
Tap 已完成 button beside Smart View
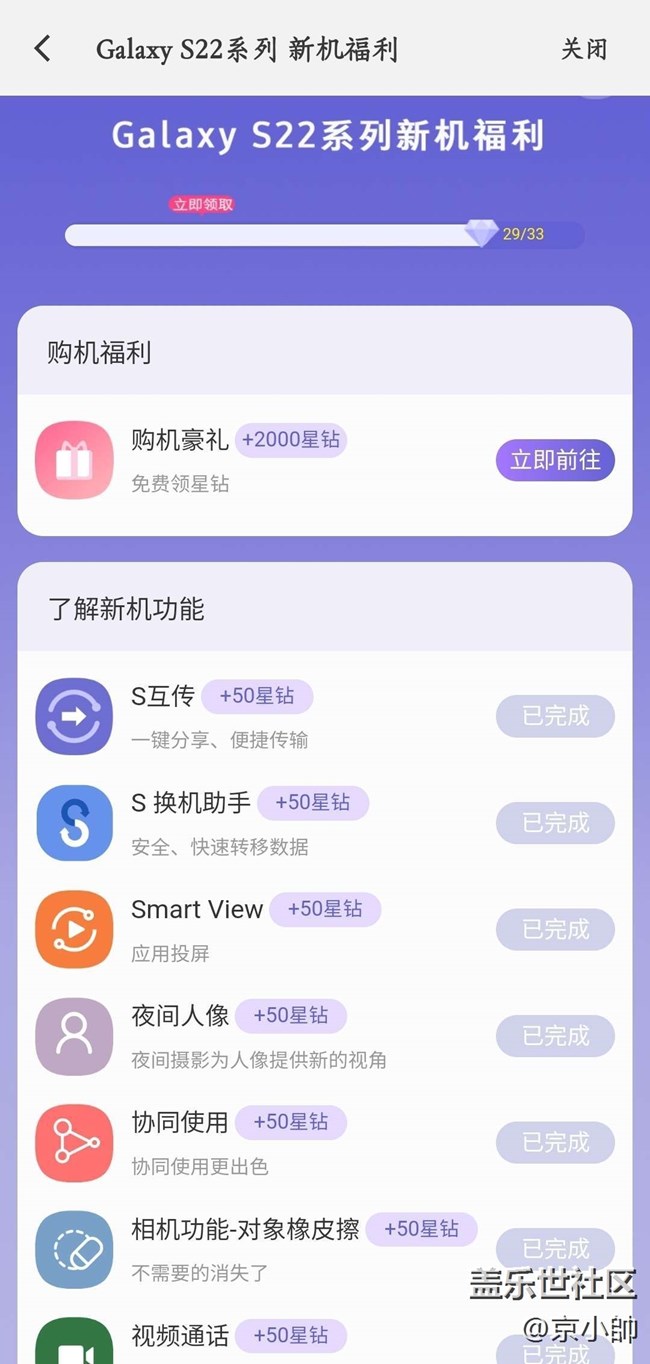tap(555, 929)
